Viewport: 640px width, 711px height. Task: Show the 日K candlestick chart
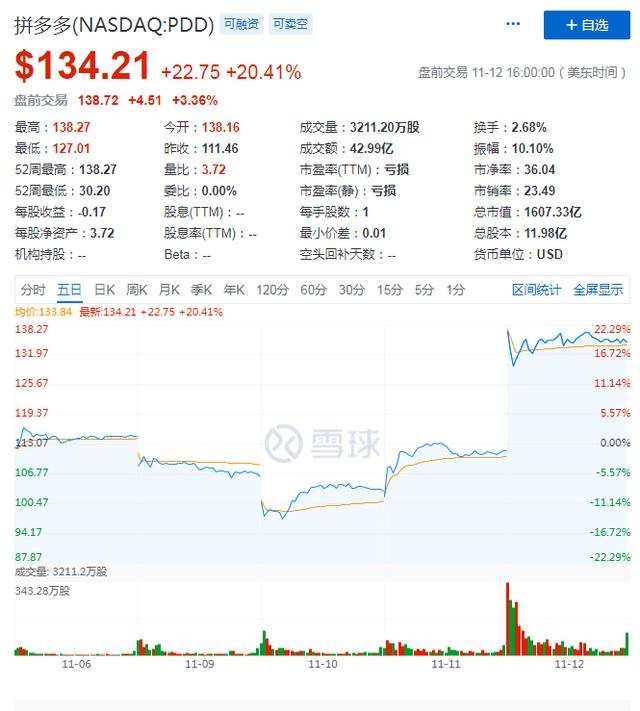[104, 290]
